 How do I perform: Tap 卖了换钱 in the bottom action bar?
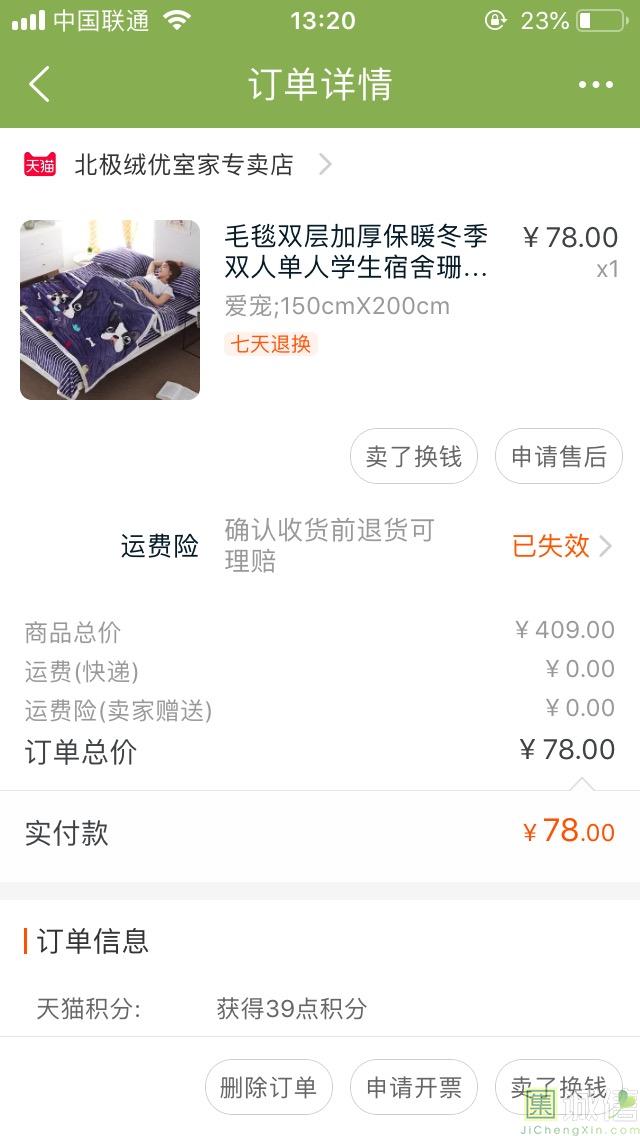(558, 1087)
